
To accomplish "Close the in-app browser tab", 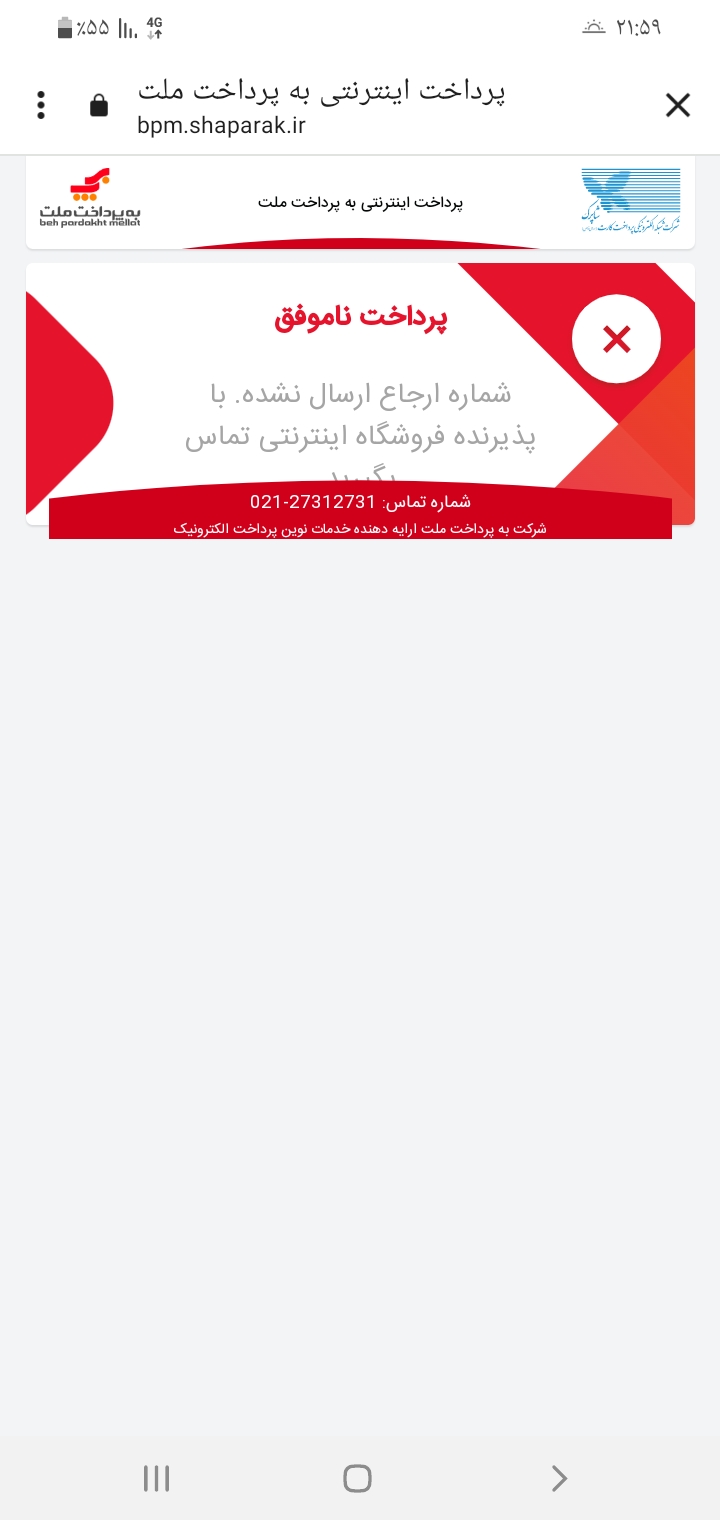I will (x=678, y=105).
